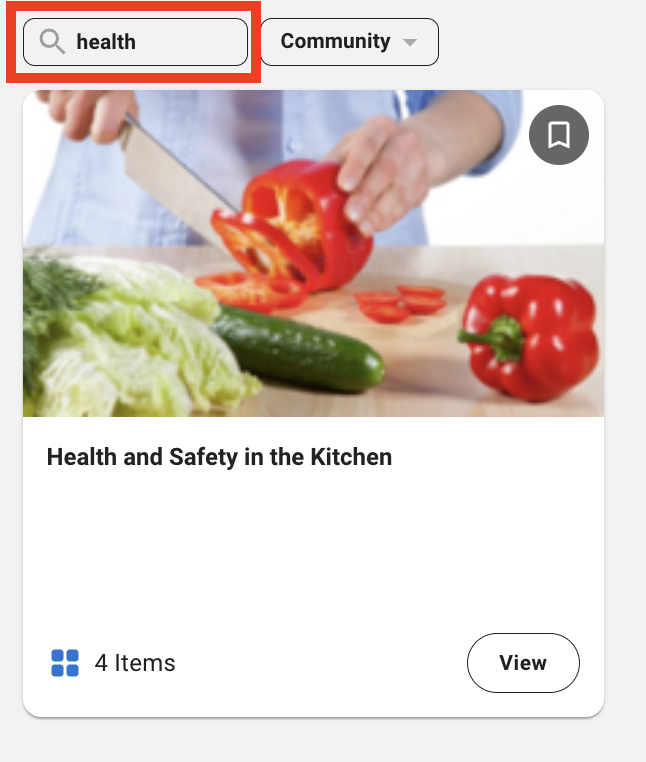
Task: Expand the Community dropdown
Action: [x=349, y=42]
